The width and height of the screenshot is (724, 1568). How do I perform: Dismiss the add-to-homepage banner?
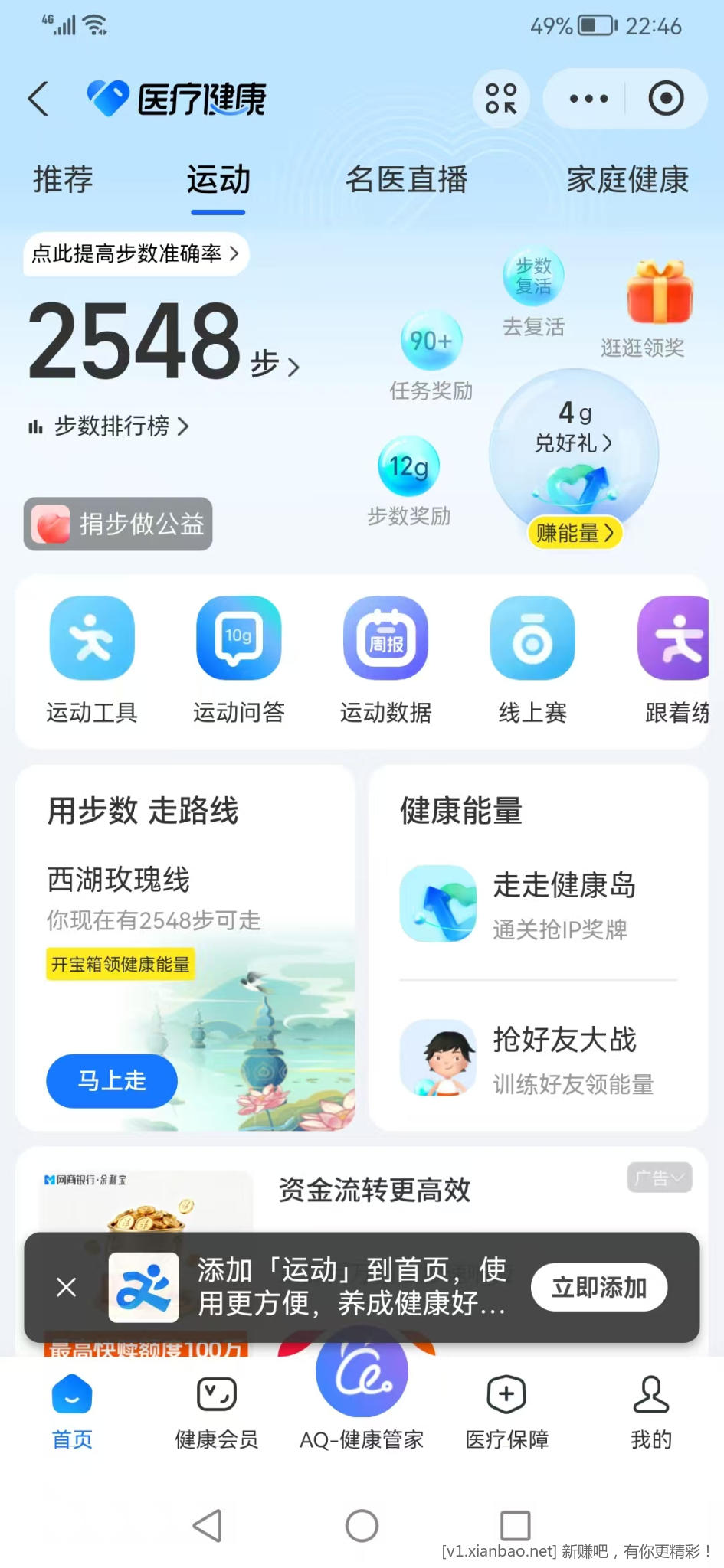click(67, 1287)
